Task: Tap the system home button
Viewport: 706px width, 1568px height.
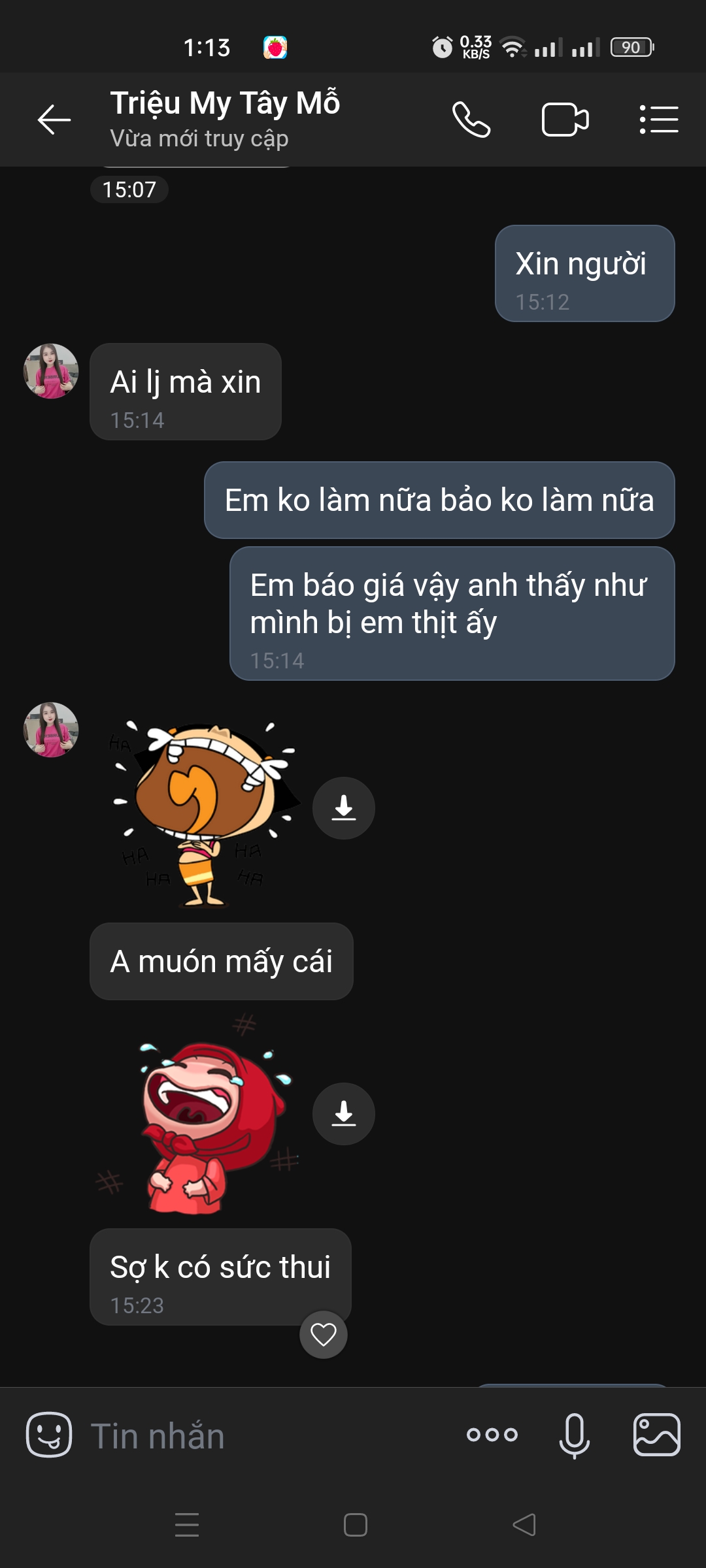Action: pos(355,1525)
